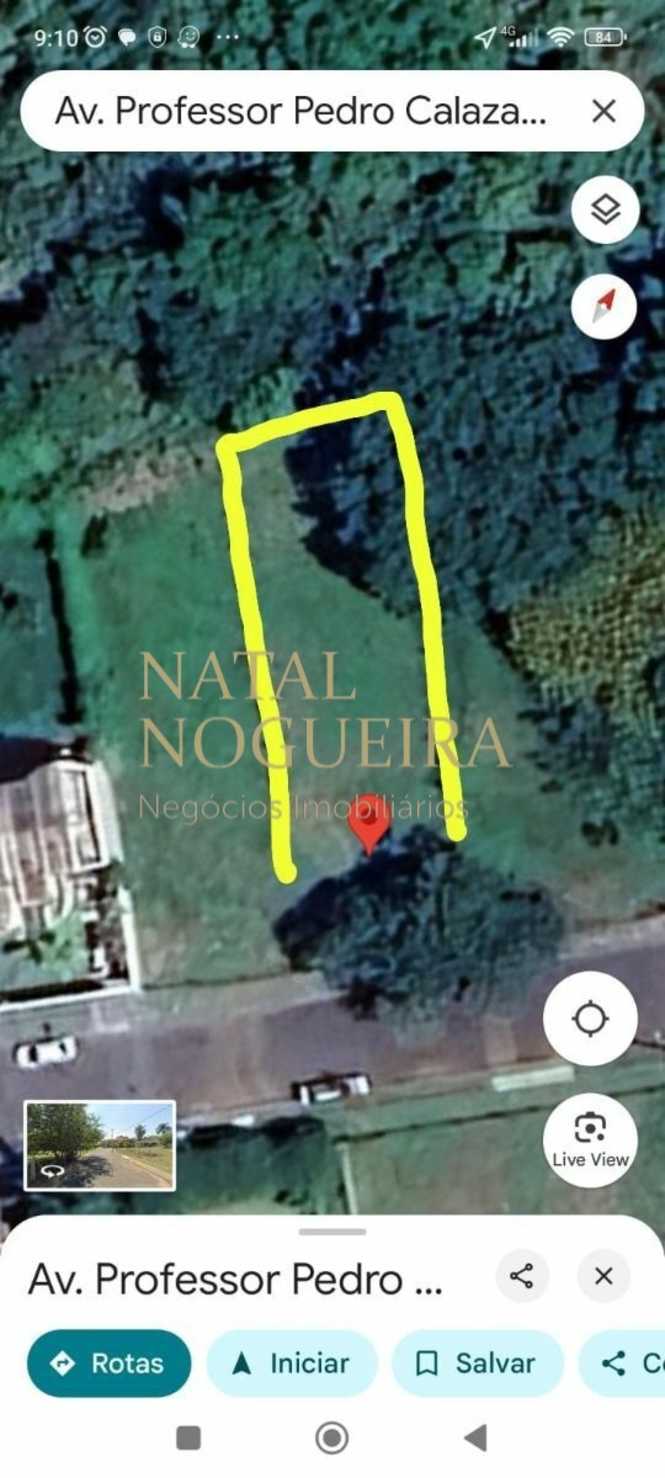Go back using the system back button
Image resolution: width=665 pixels, height=1478 pixels.
476,1438
